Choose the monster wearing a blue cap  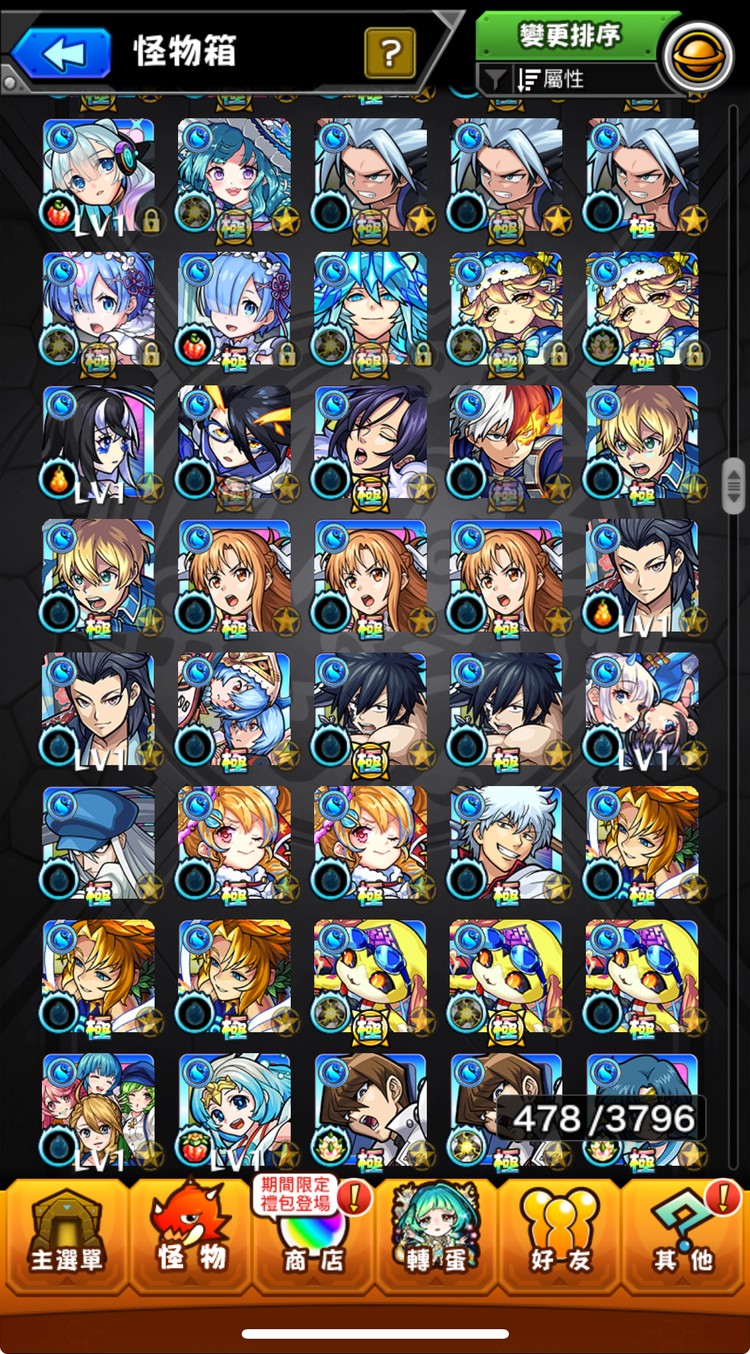(98, 842)
